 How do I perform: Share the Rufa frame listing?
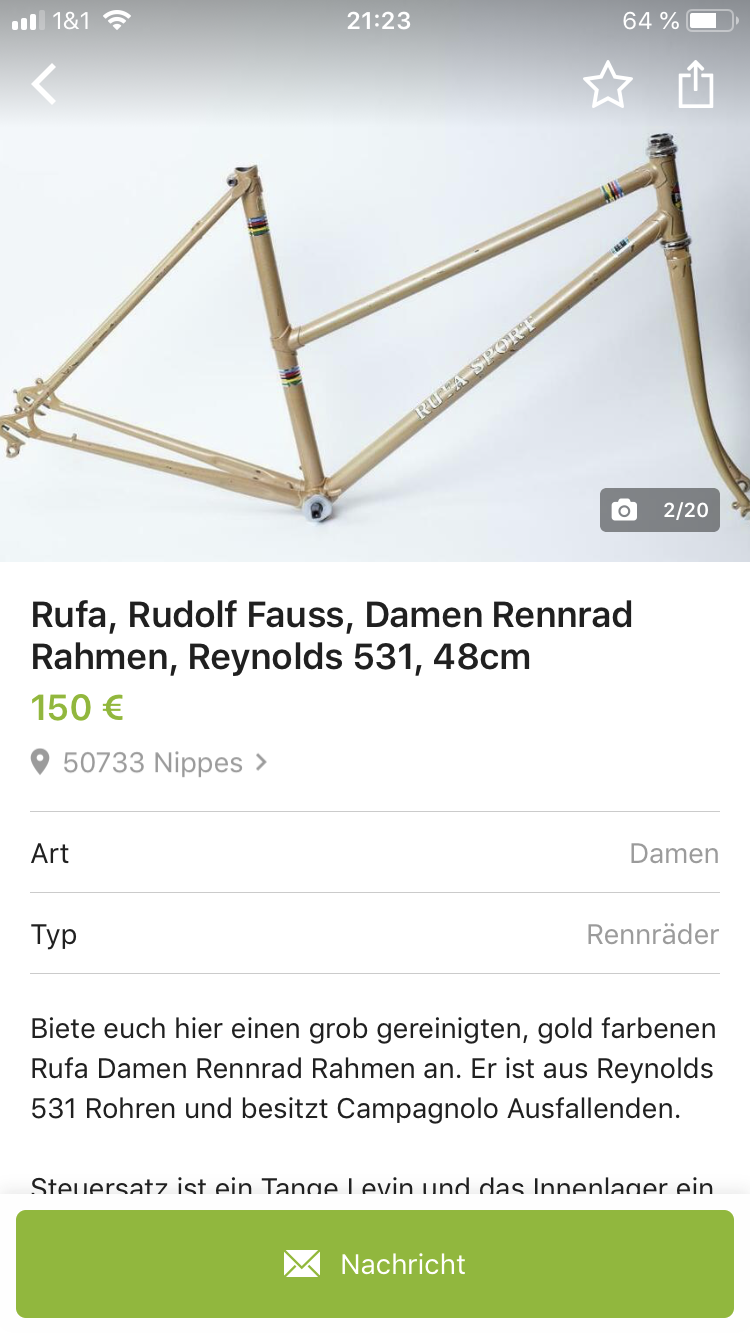click(696, 85)
